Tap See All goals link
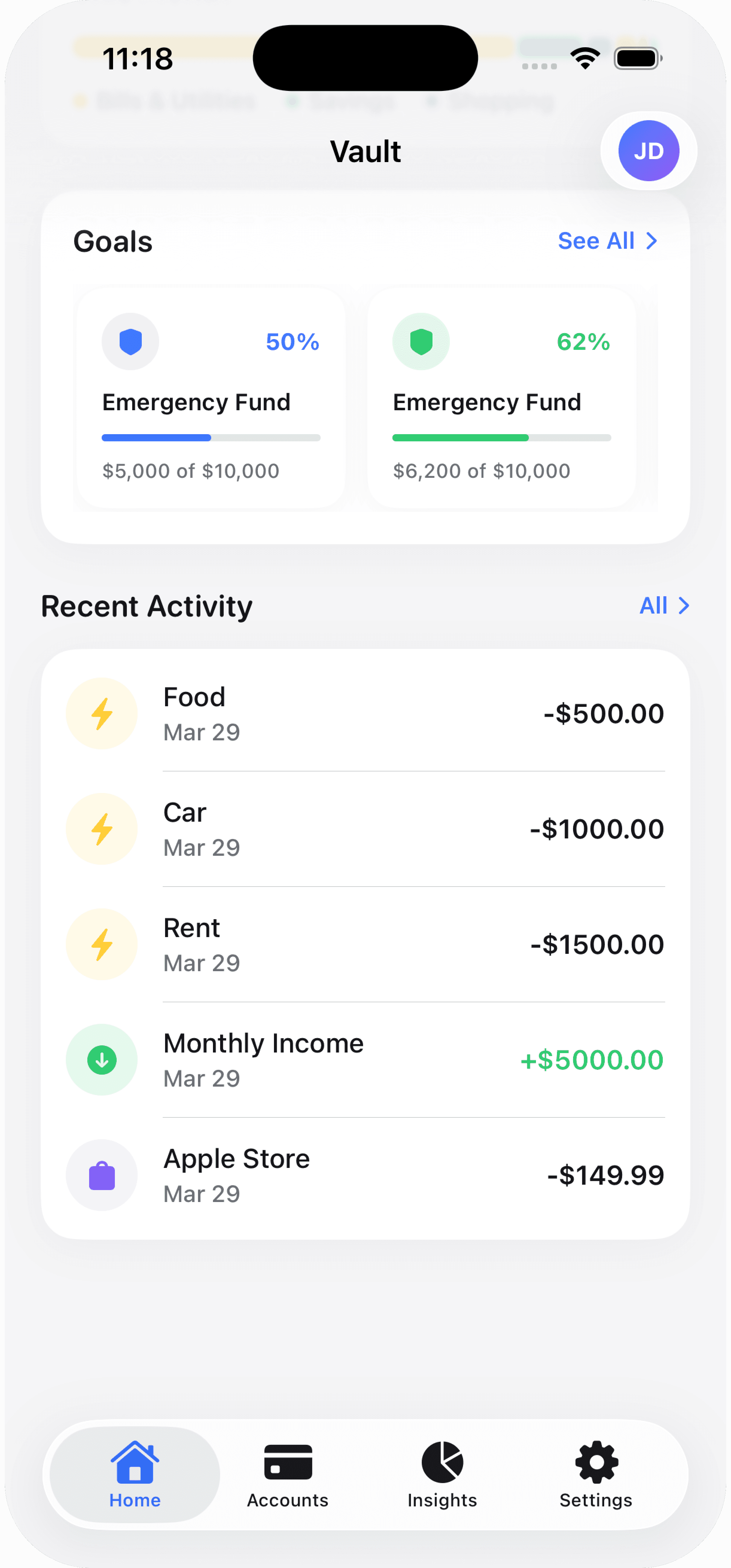Image resolution: width=731 pixels, height=1568 pixels. tap(607, 241)
